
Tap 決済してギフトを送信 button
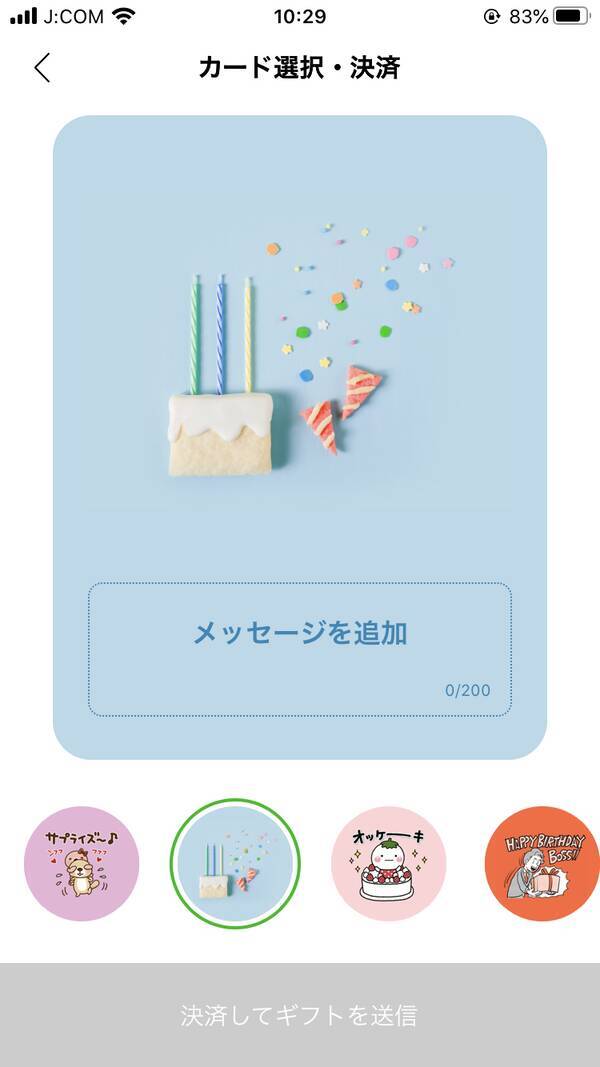coord(300,1015)
